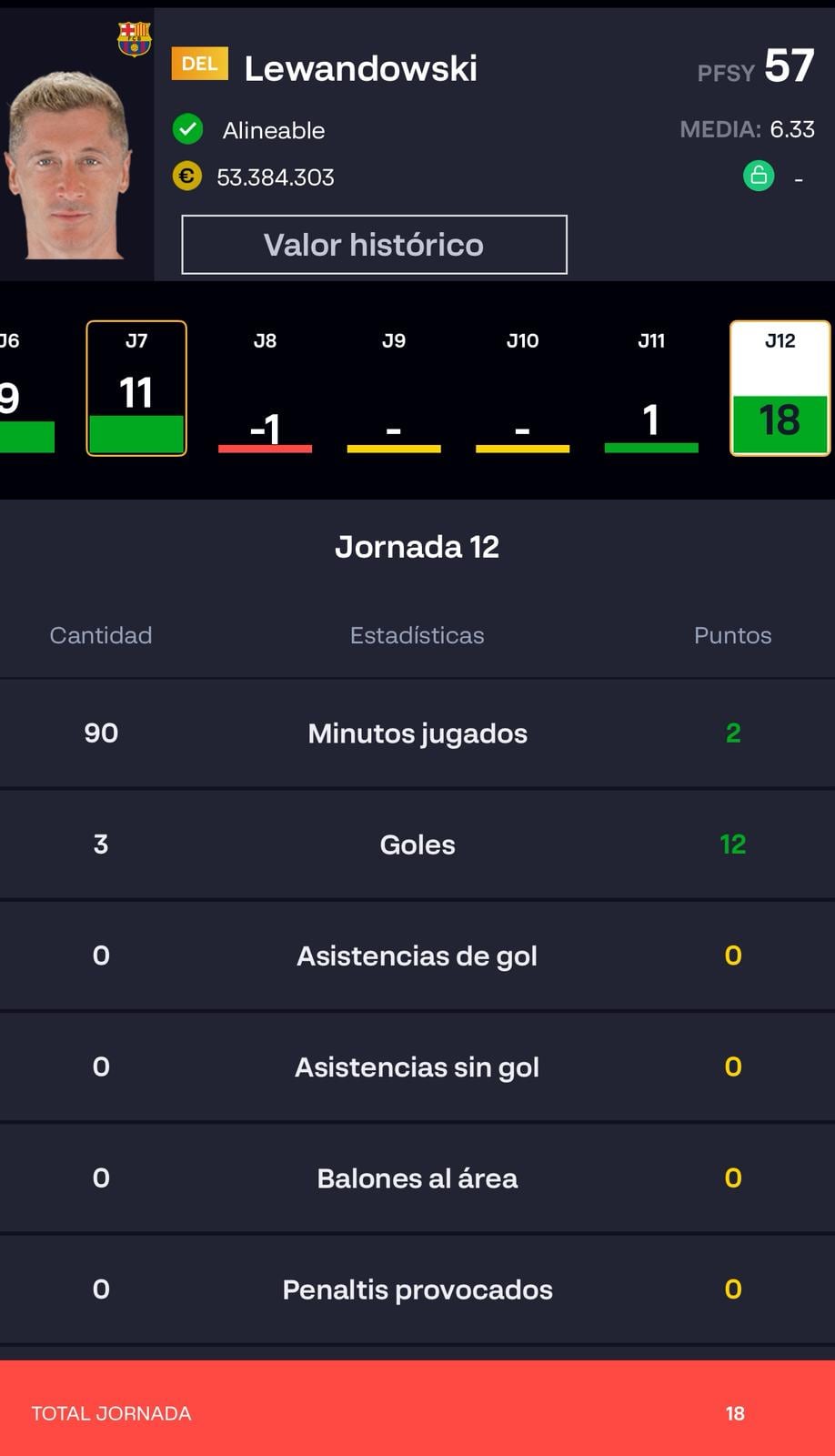Tap the green unlock clause icon
This screenshot has height=1456, width=835.
759,175
